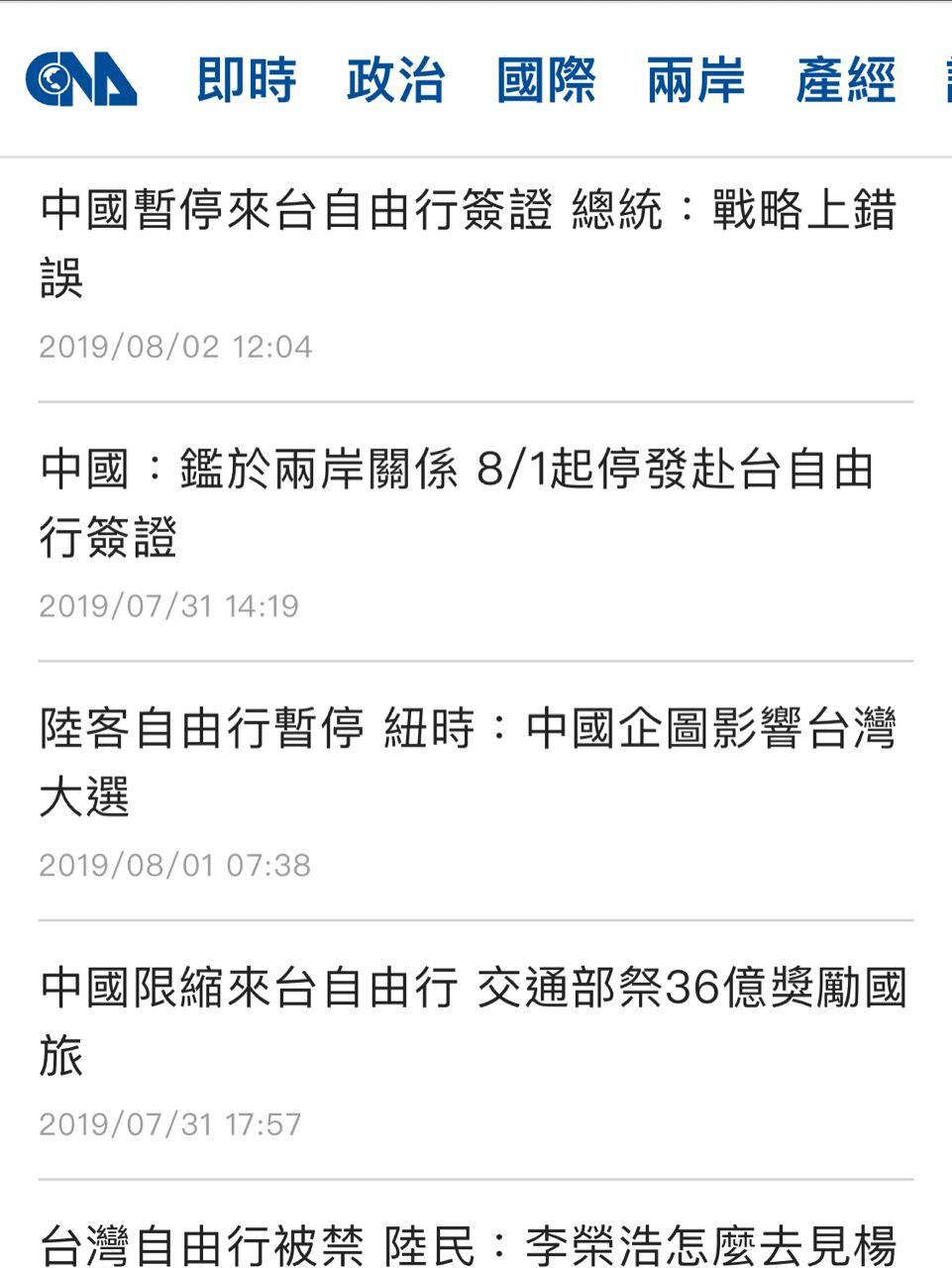952x1268 pixels.
Task: Open the 台灣自由行被禁 陸民 article
Action: (468, 1244)
